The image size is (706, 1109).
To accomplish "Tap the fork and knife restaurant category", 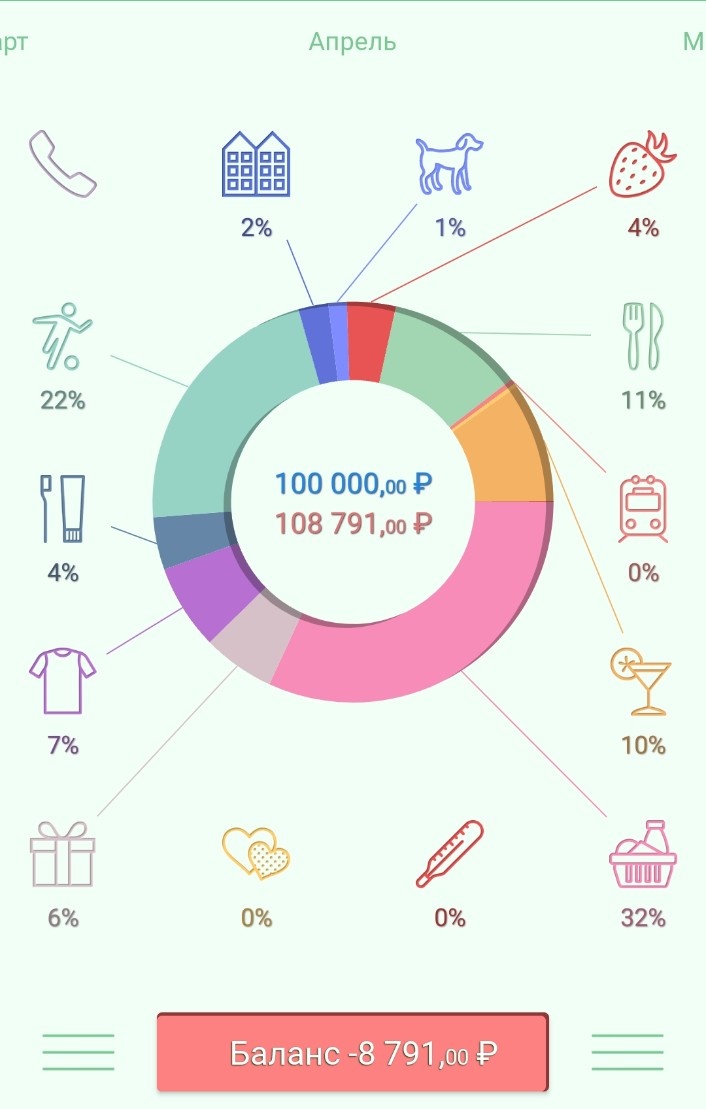I will coord(642,337).
